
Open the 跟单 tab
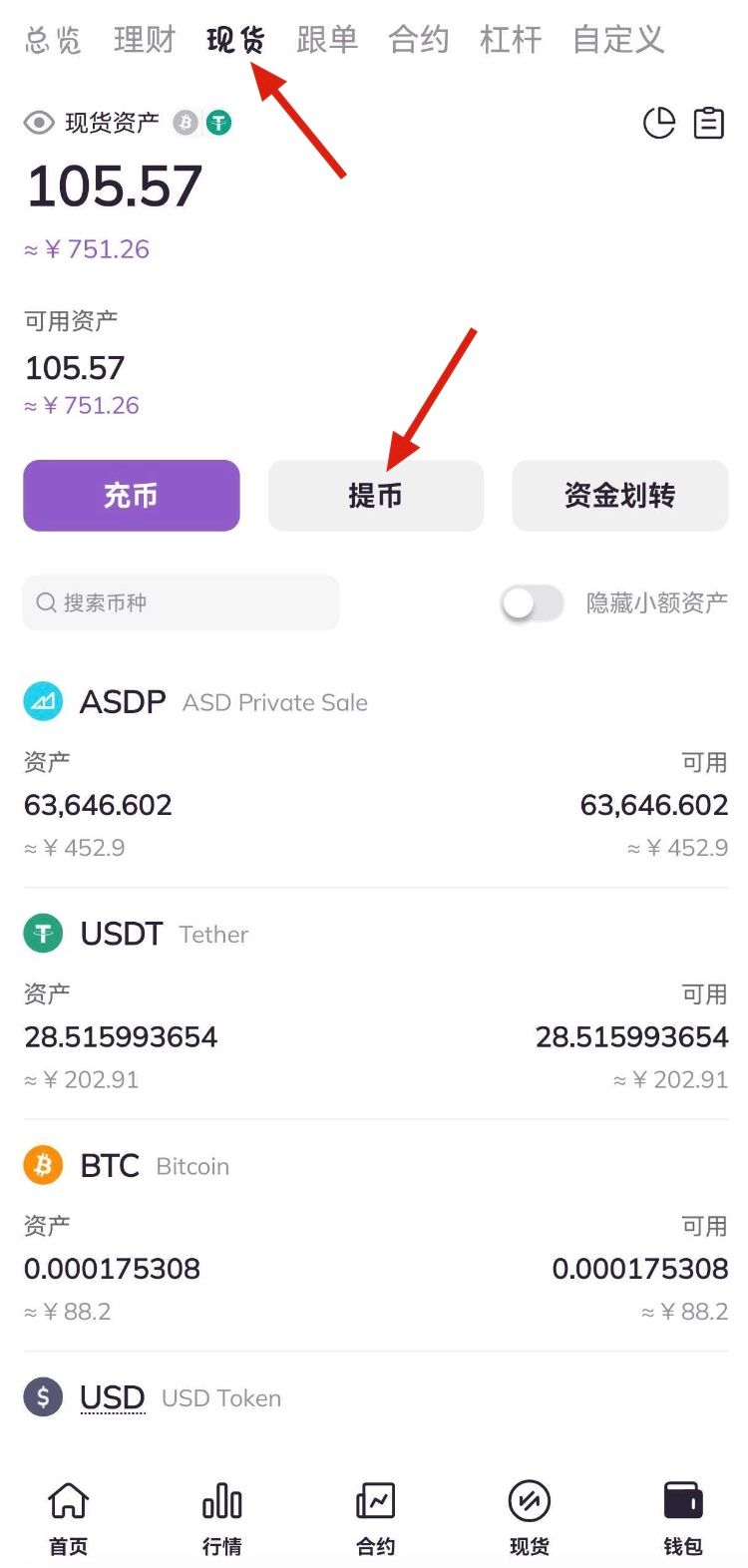click(327, 40)
